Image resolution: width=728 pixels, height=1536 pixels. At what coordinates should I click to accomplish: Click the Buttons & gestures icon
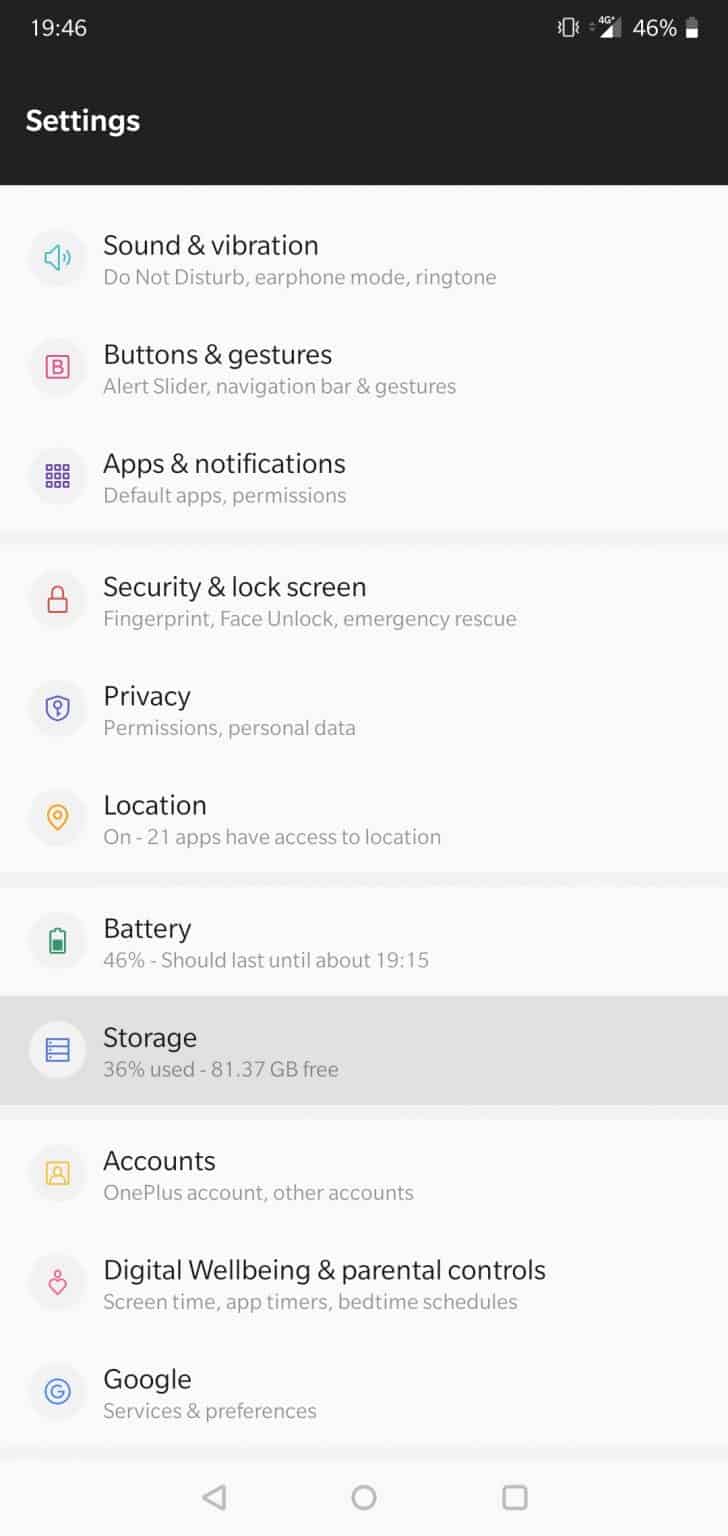point(57,367)
